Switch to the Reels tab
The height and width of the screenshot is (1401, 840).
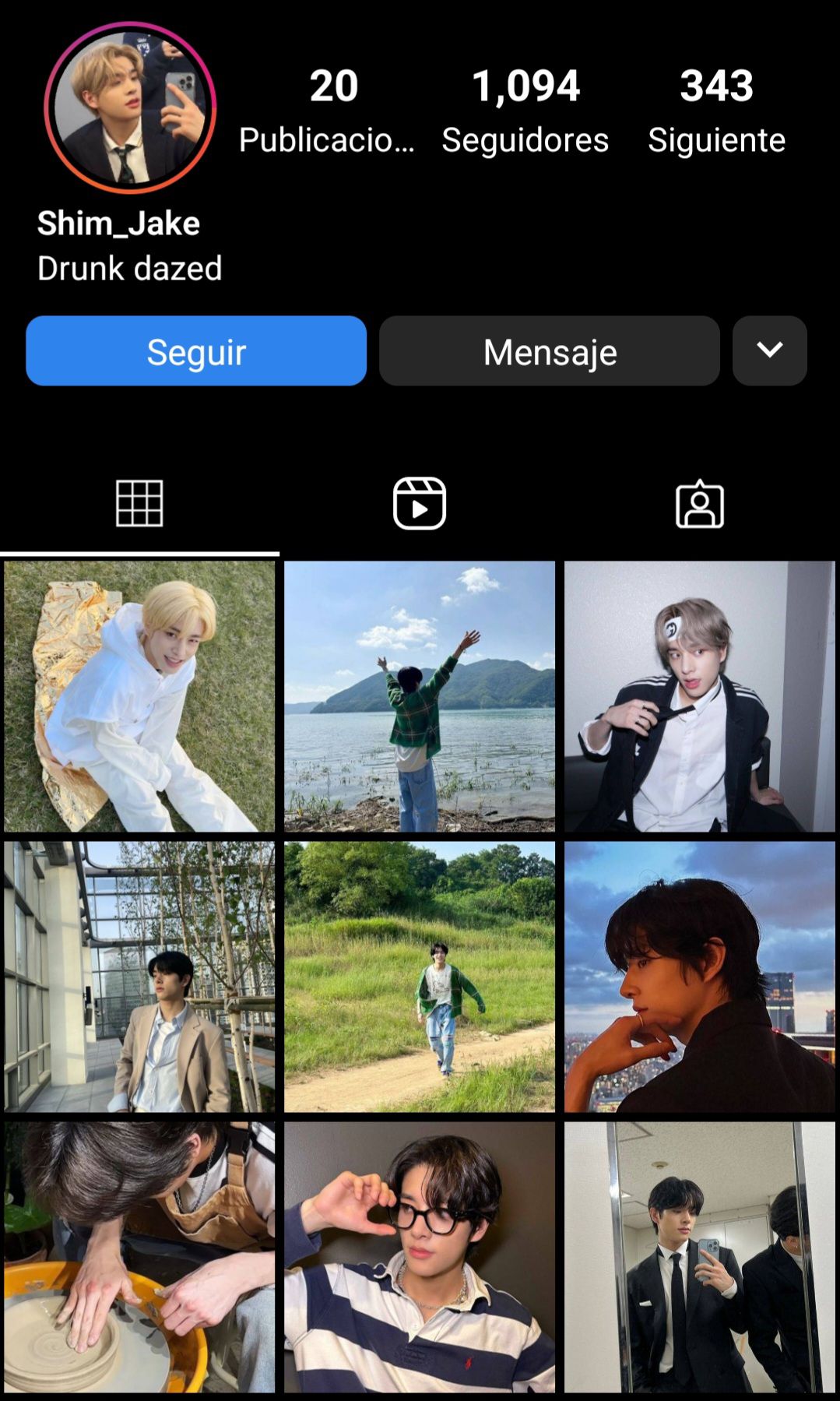420,504
